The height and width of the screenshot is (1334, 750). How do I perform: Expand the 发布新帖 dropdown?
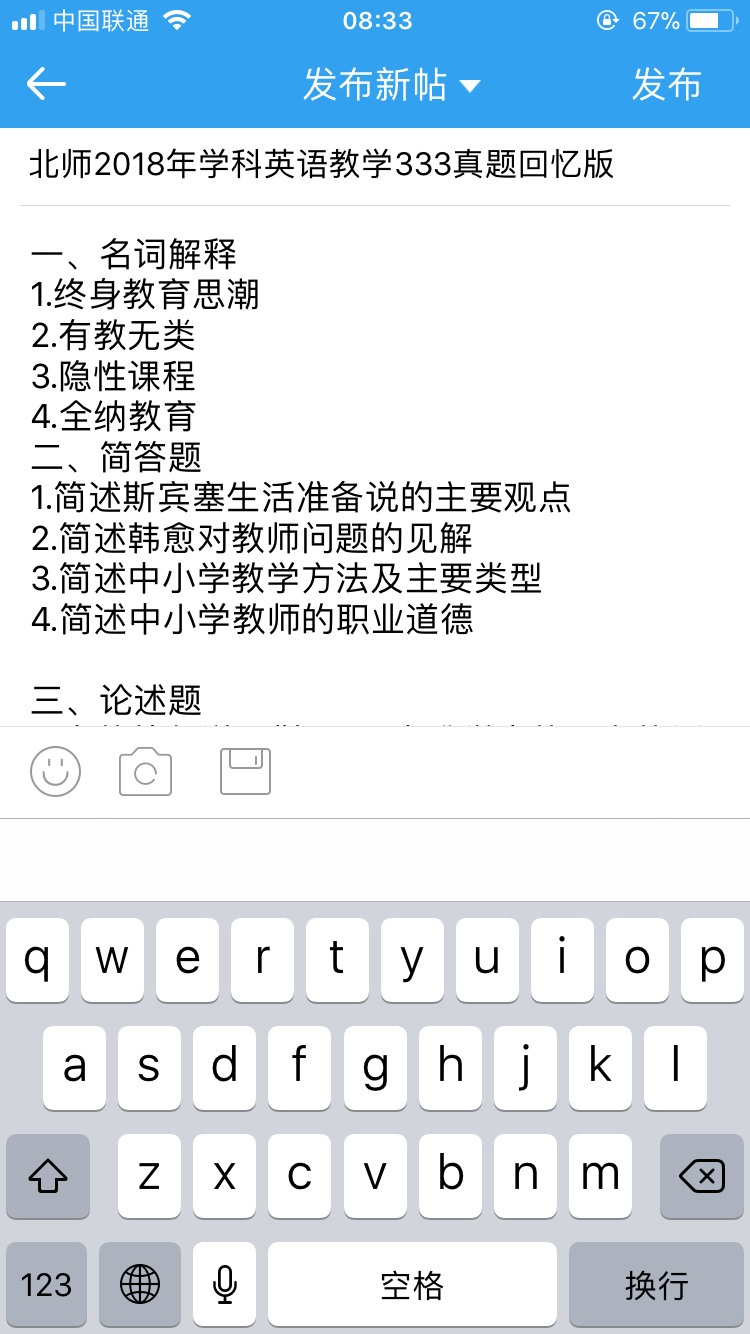tap(391, 85)
